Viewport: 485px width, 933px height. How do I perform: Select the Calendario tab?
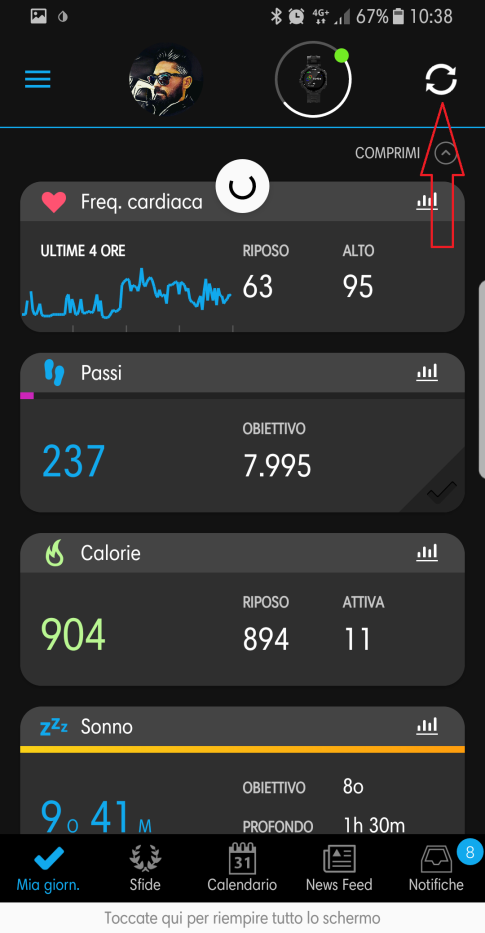[x=242, y=868]
